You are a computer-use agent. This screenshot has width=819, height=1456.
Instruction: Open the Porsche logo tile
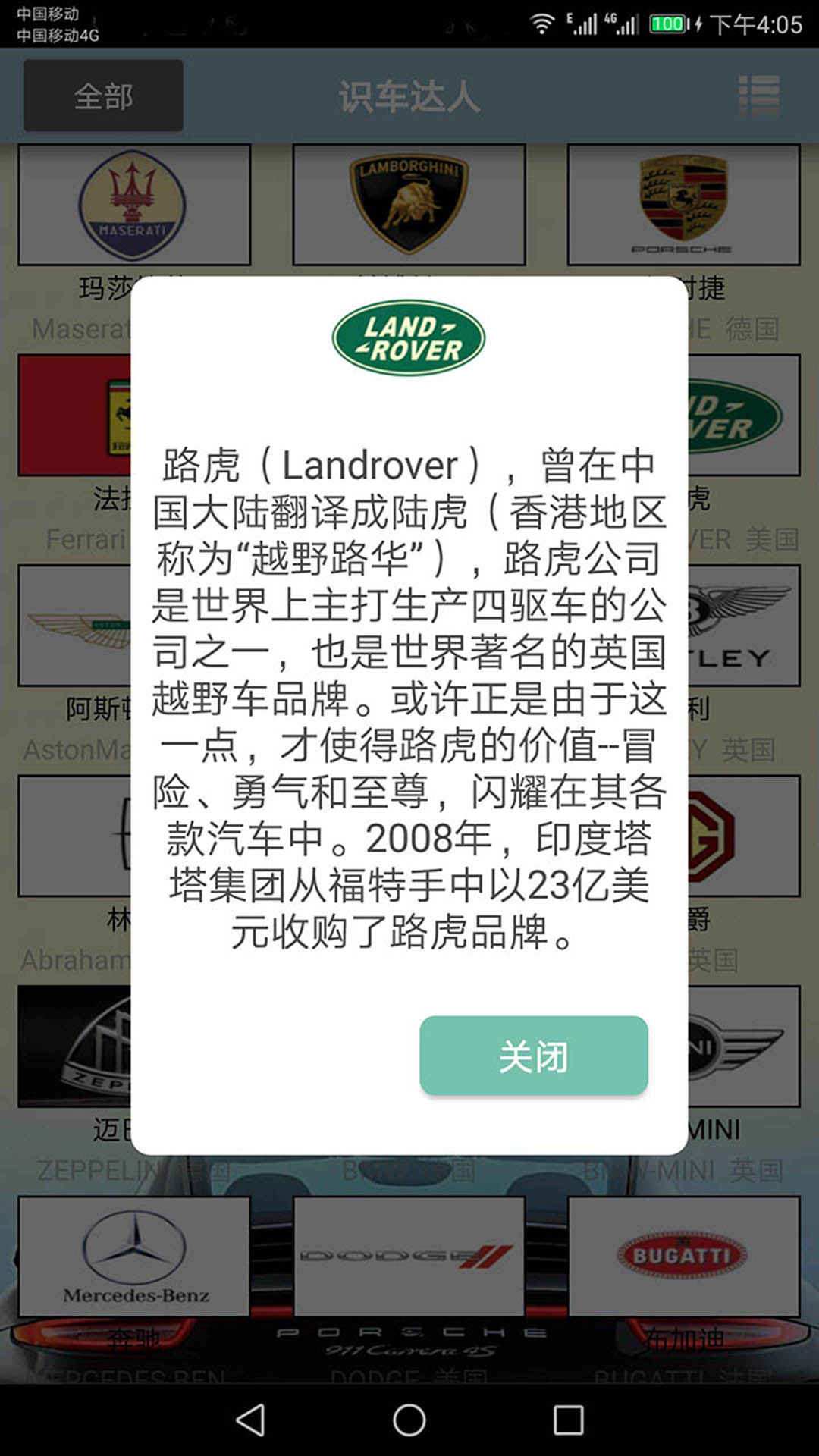click(x=683, y=205)
